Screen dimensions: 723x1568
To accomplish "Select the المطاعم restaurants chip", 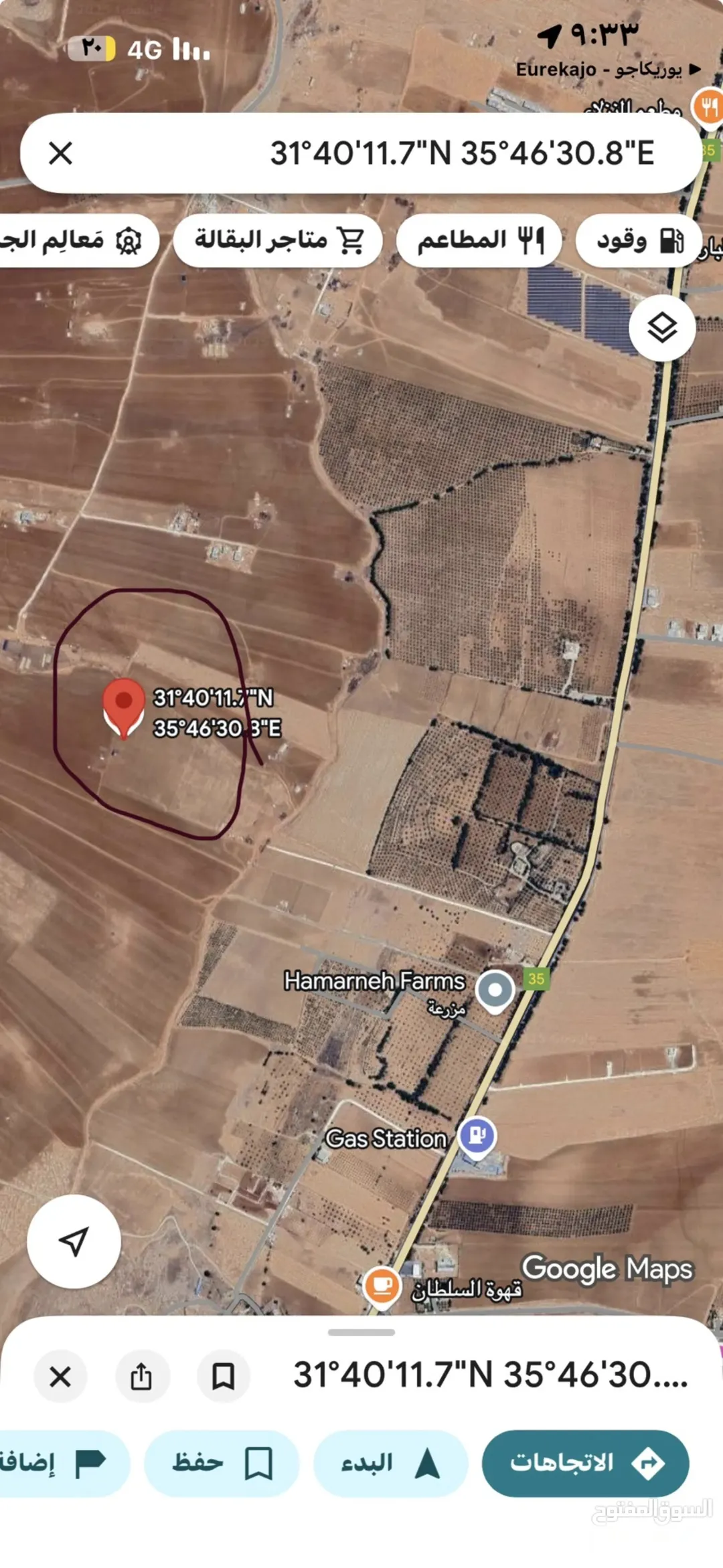I will [479, 240].
